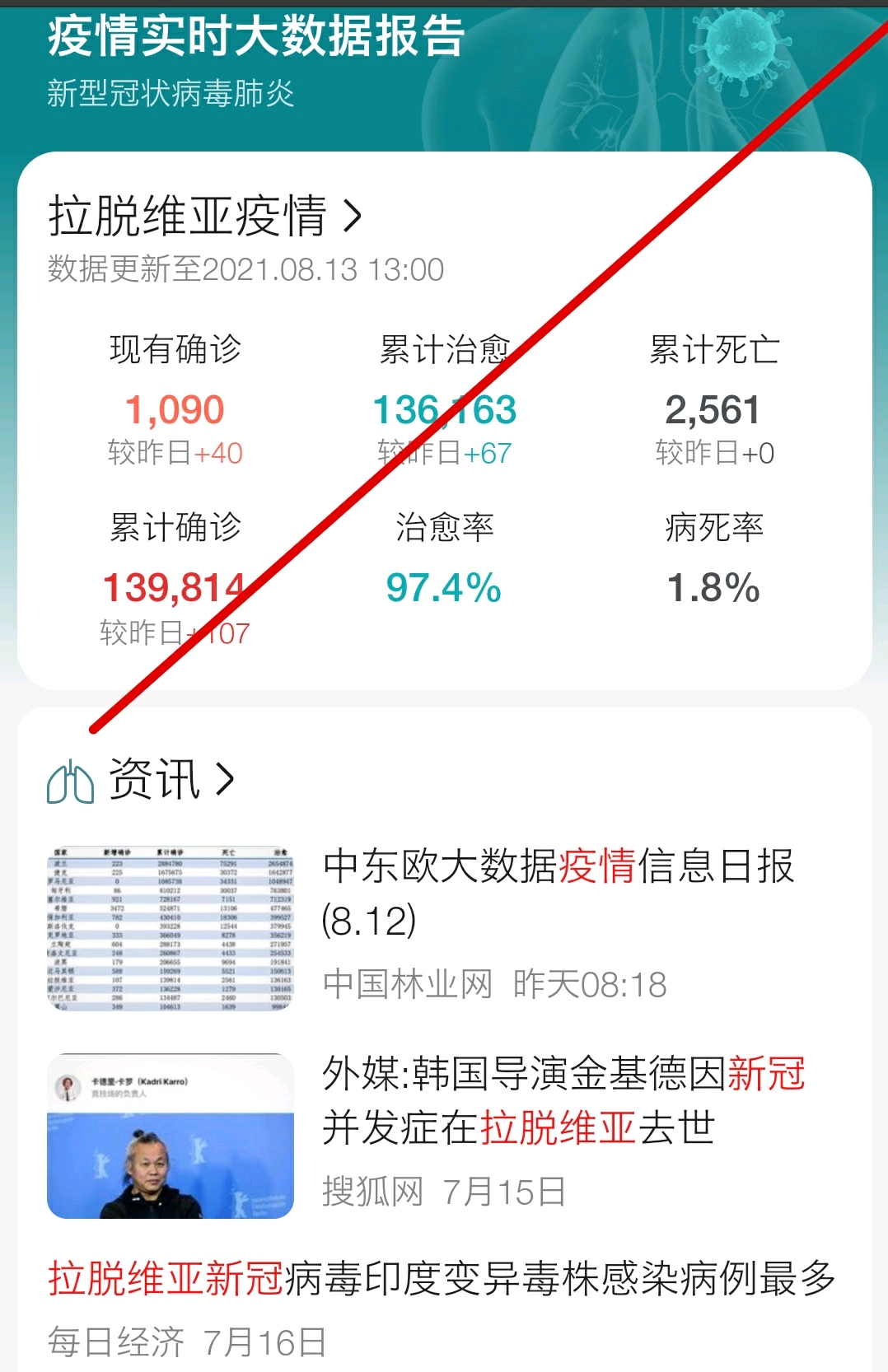Screen dimensions: 888x1372
Task: Expand the 资讯 news section
Action: (171, 779)
